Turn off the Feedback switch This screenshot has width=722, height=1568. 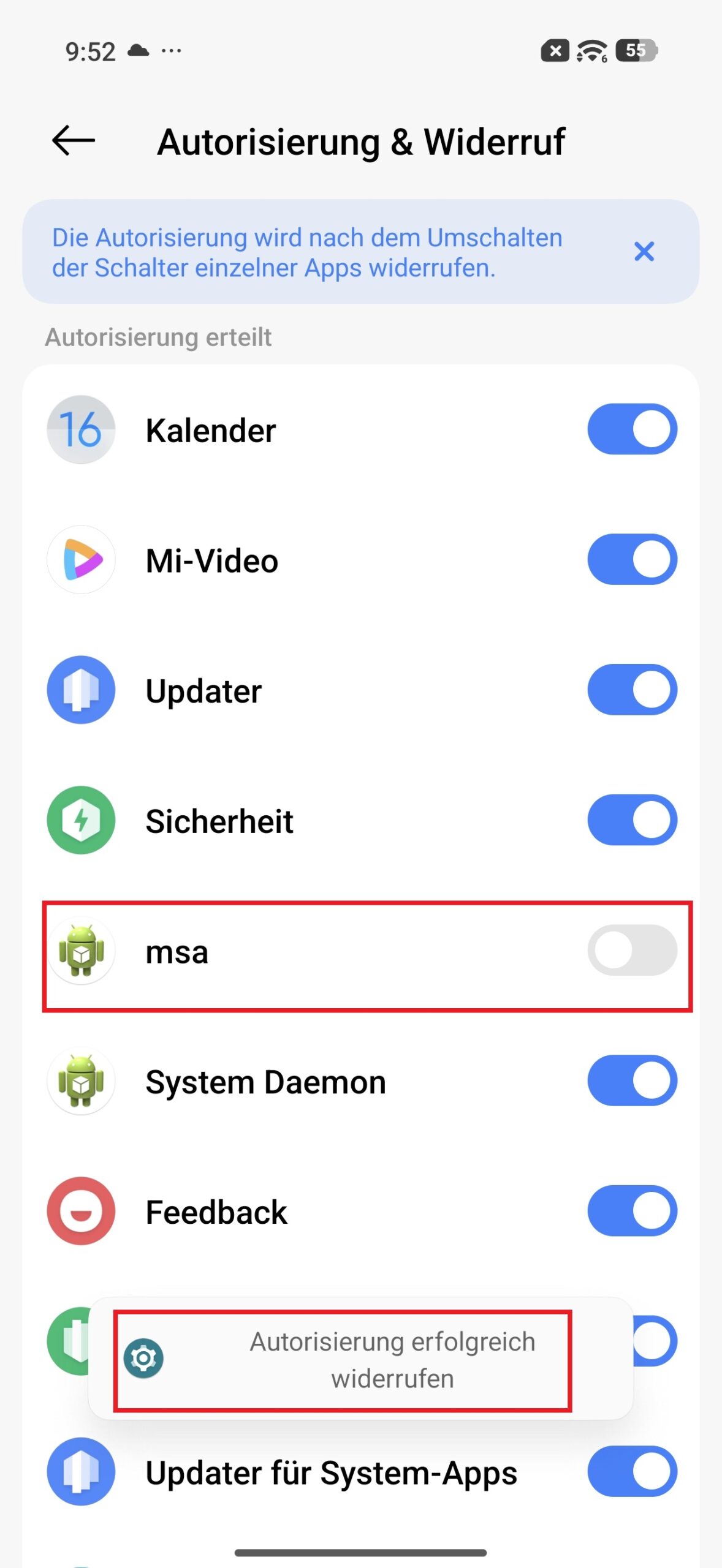[632, 1211]
